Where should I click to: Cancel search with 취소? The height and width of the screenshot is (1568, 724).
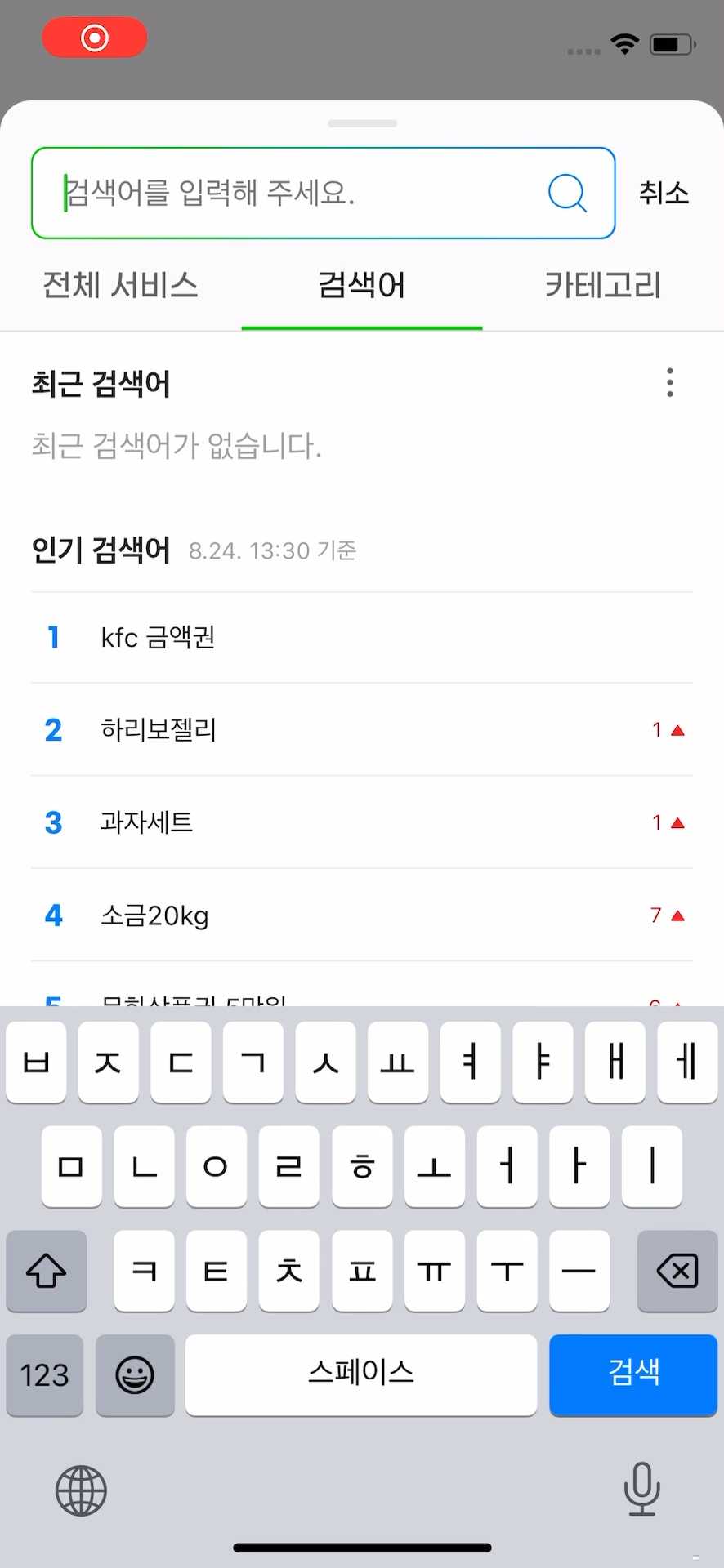coord(664,194)
